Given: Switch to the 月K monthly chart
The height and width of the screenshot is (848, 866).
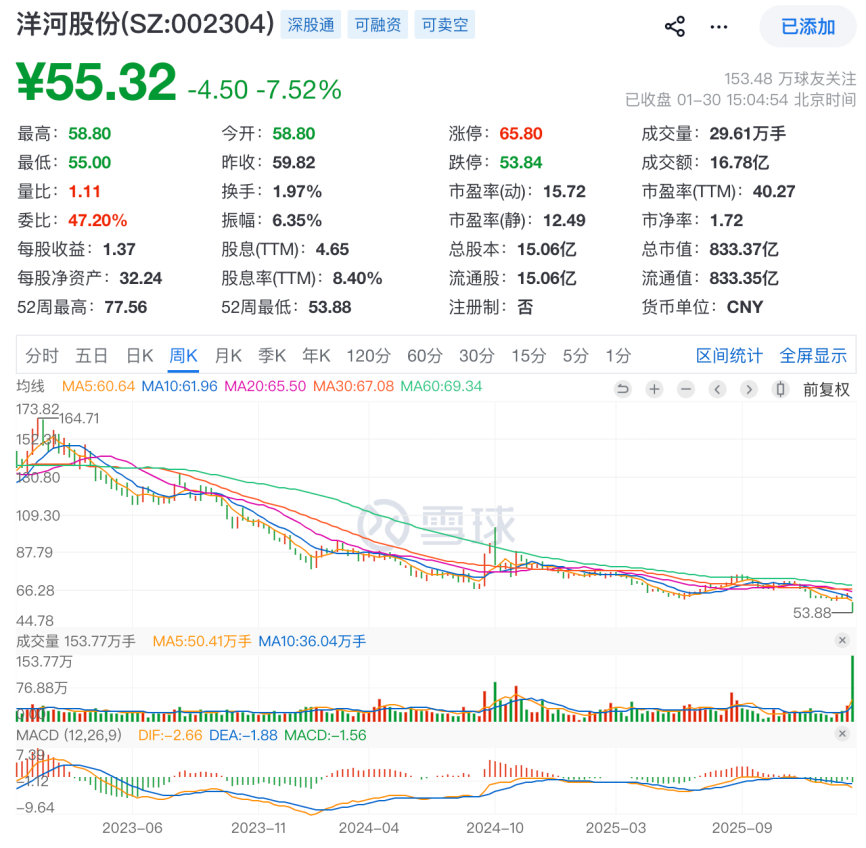Looking at the screenshot, I should pyautogui.click(x=228, y=355).
